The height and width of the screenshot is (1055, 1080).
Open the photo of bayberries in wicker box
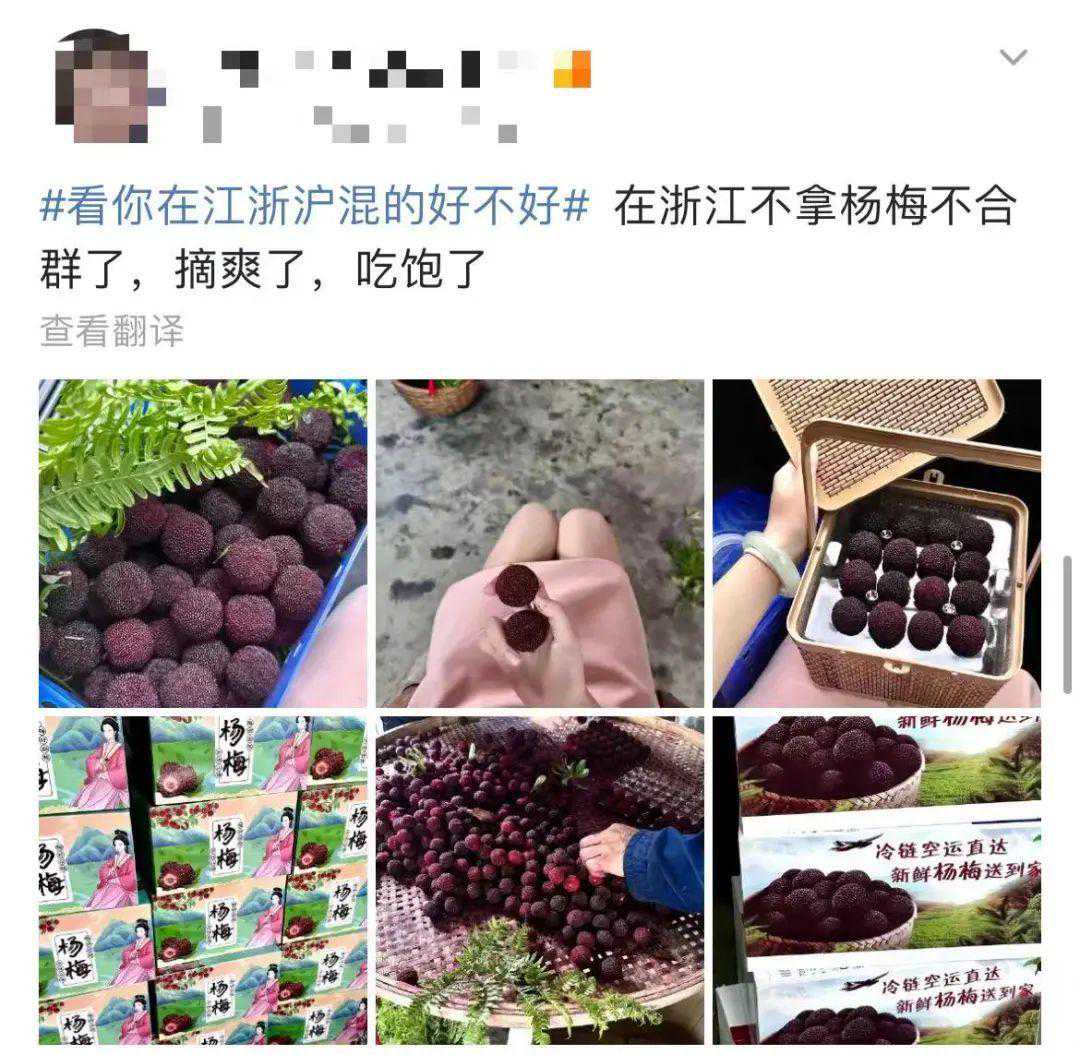pyautogui.click(x=876, y=543)
